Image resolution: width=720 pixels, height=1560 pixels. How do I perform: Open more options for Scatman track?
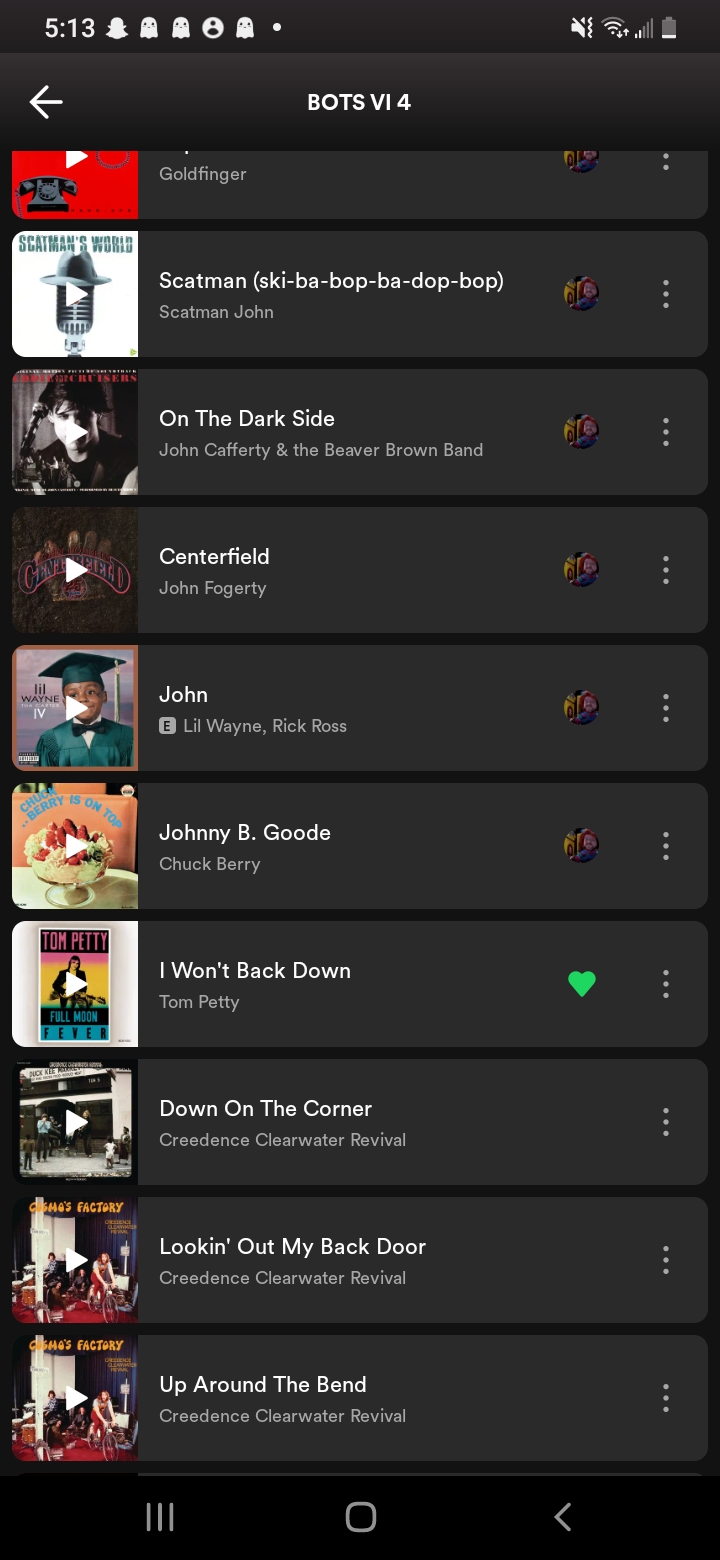click(x=666, y=294)
